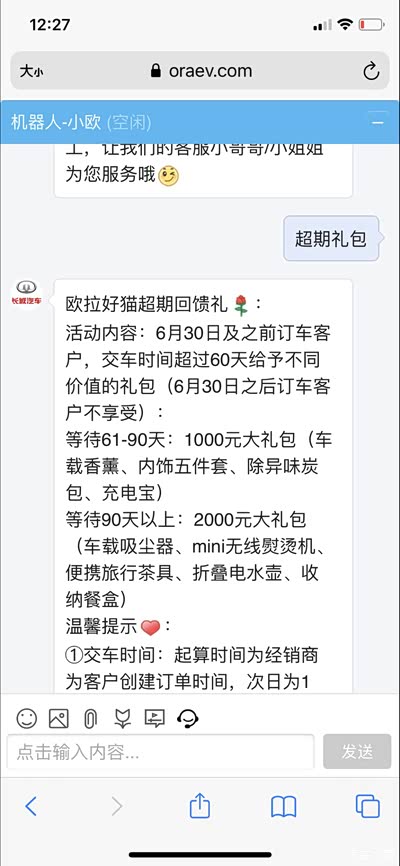Share this page from Safari toolbar
Image resolution: width=400 pixels, height=866 pixels.
(x=199, y=805)
